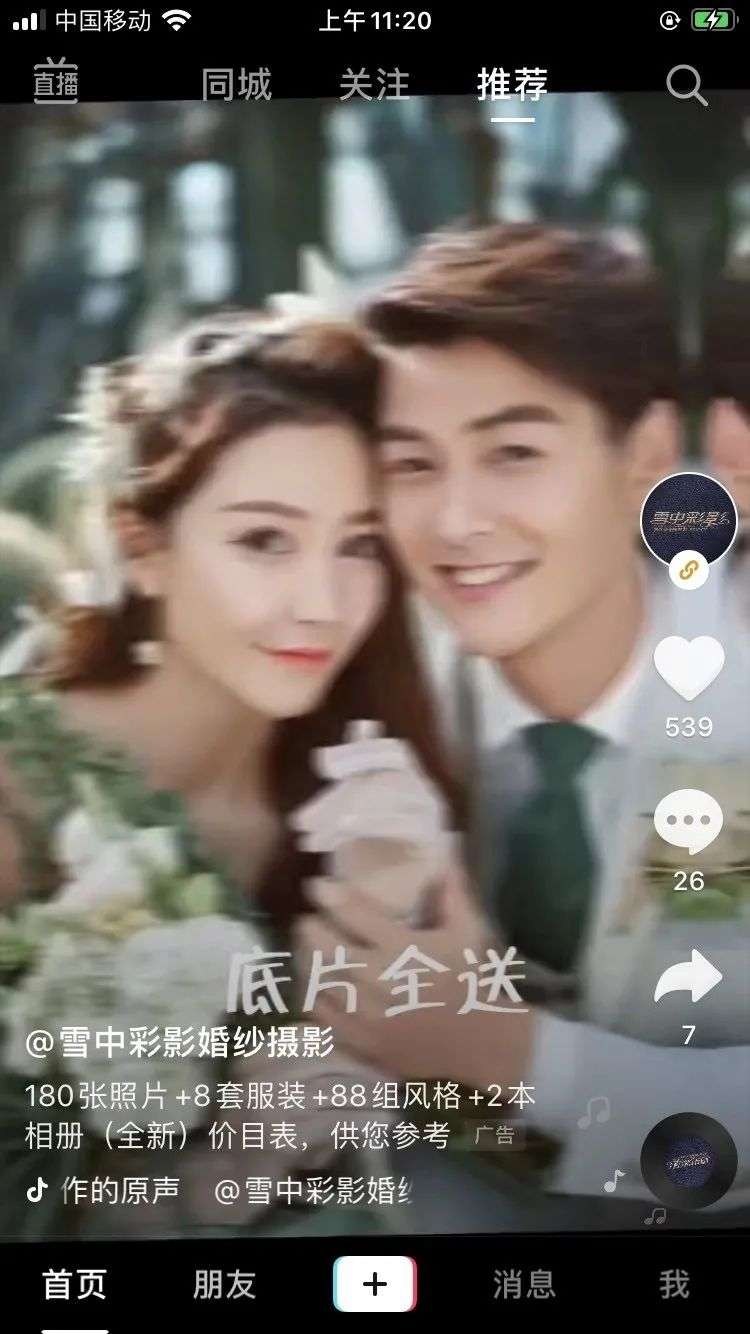Open 雪中彩影 profile avatar
Viewport: 750px width, 1334px height.
[688, 520]
